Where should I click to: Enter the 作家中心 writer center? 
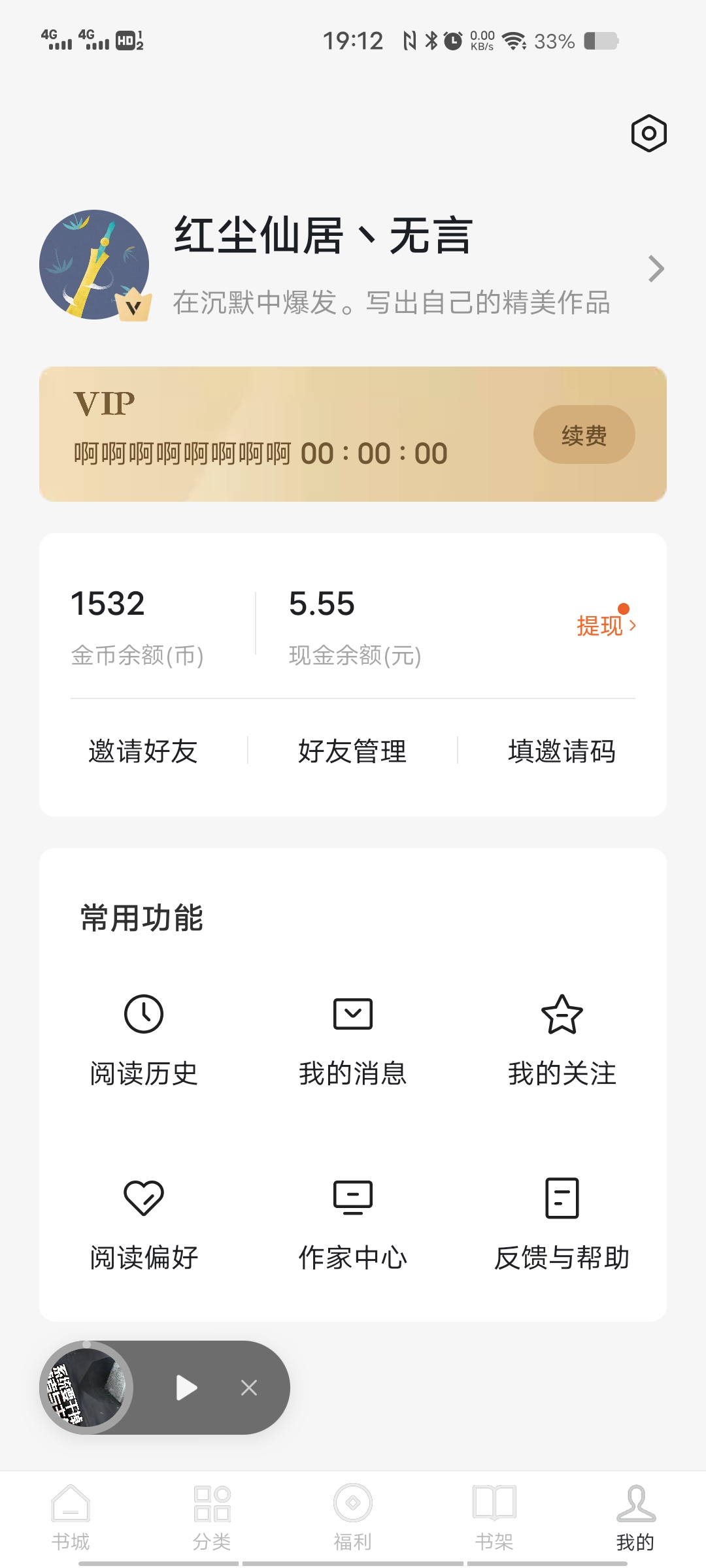[x=352, y=1223]
